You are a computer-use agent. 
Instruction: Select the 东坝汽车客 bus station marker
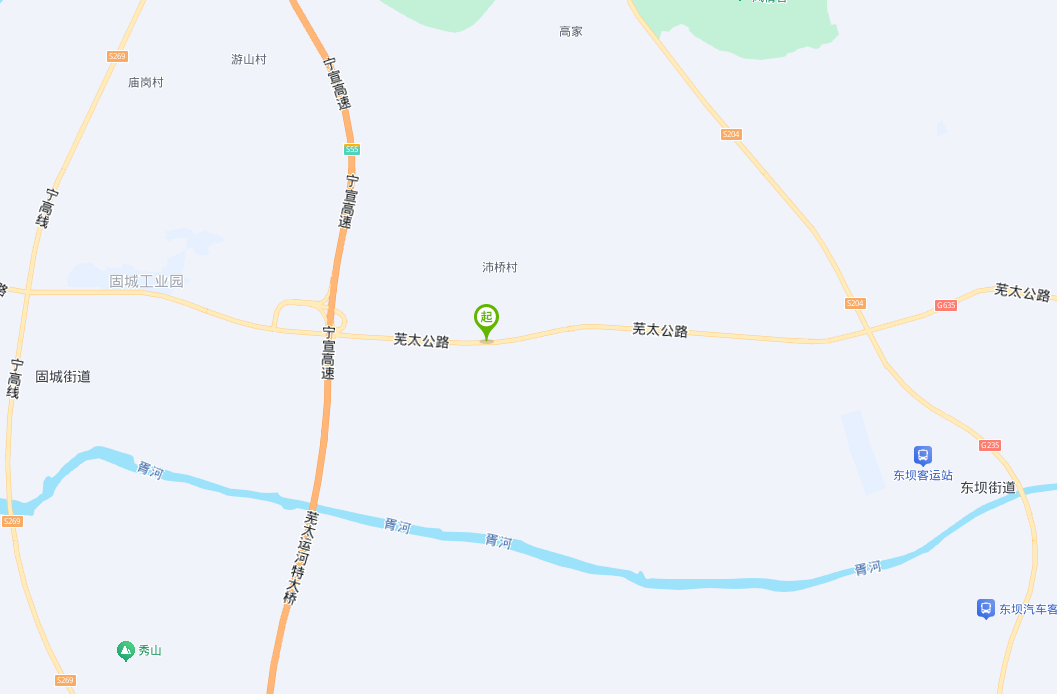tap(986, 608)
